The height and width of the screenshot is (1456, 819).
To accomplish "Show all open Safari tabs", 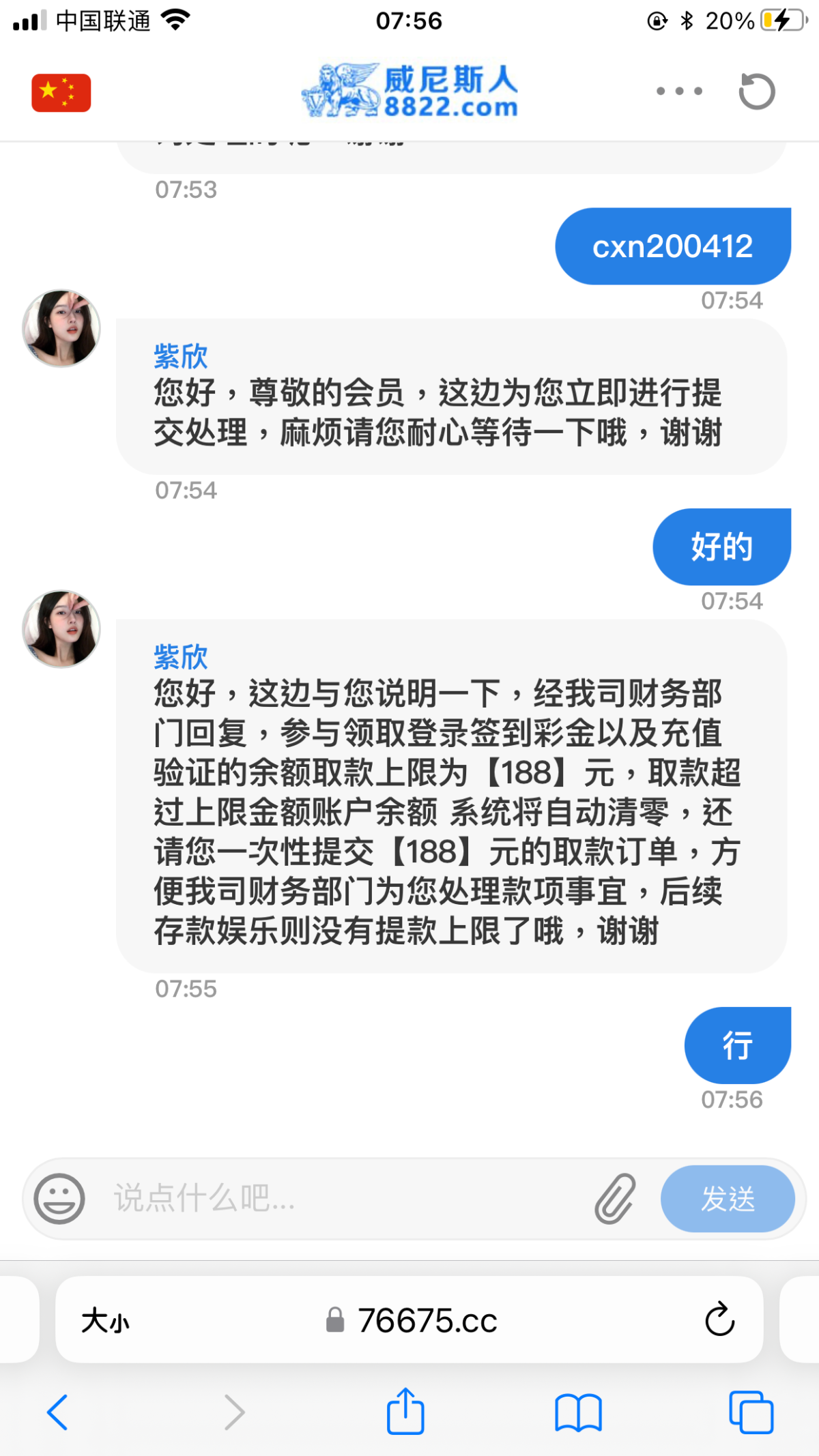I will point(751,1412).
